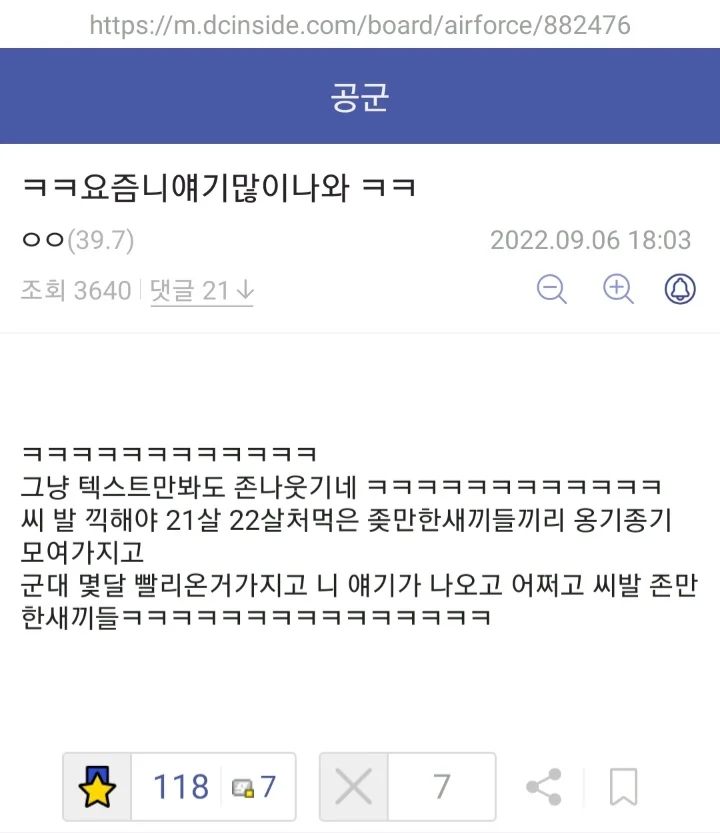Jump to the 댓글 21 comments link
Image resolution: width=720 pixels, height=833 pixels.
click(x=201, y=291)
